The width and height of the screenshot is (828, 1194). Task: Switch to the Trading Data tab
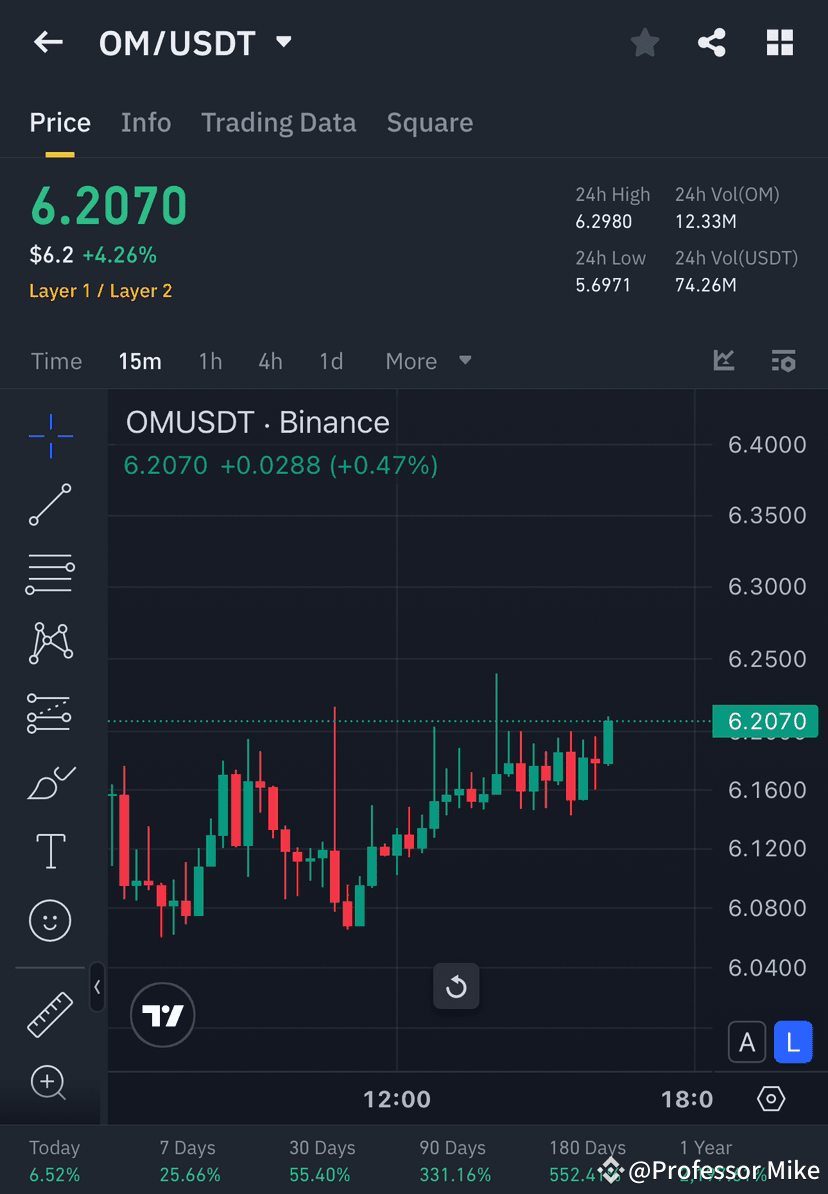(279, 122)
